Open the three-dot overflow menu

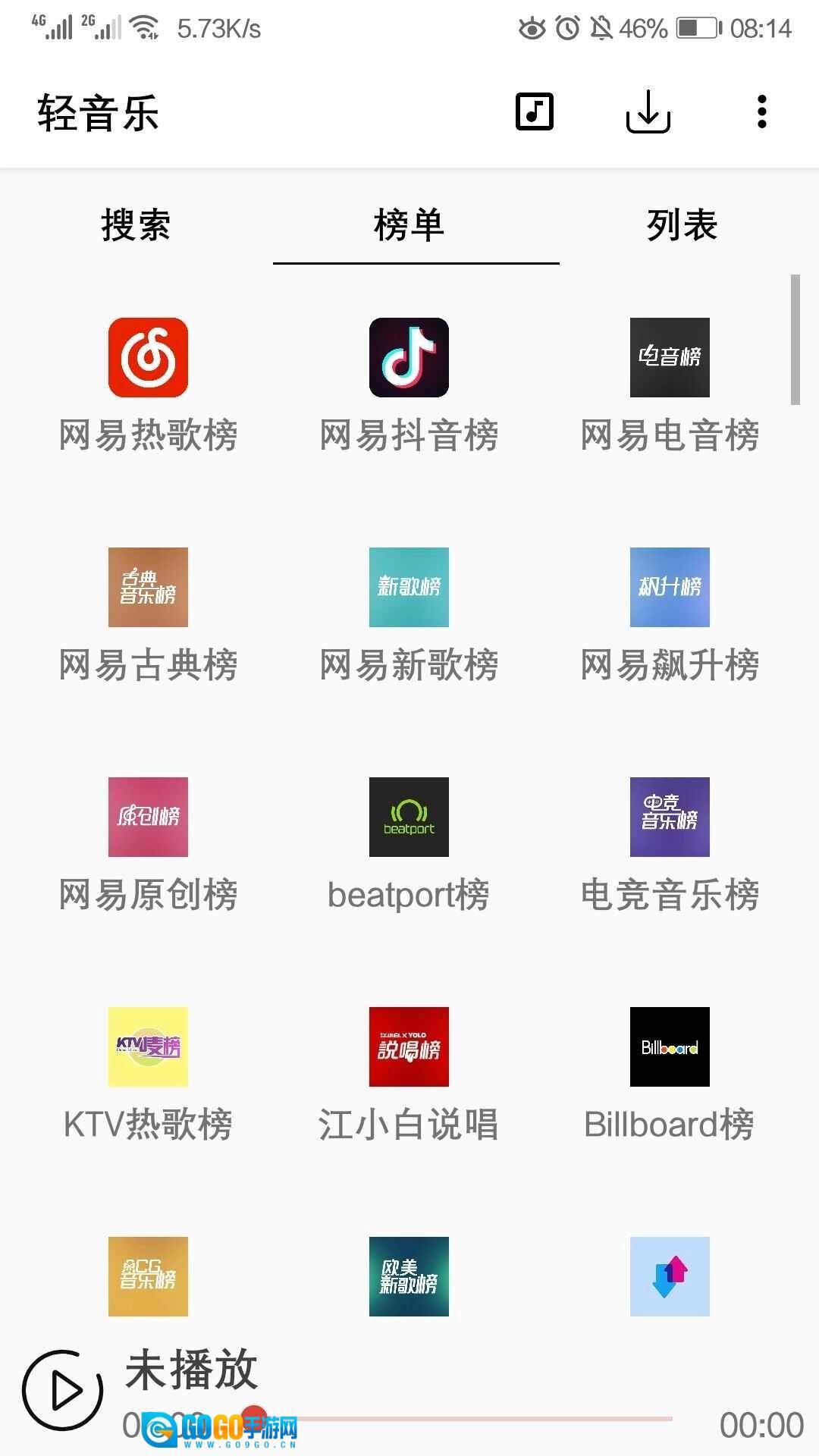click(761, 112)
